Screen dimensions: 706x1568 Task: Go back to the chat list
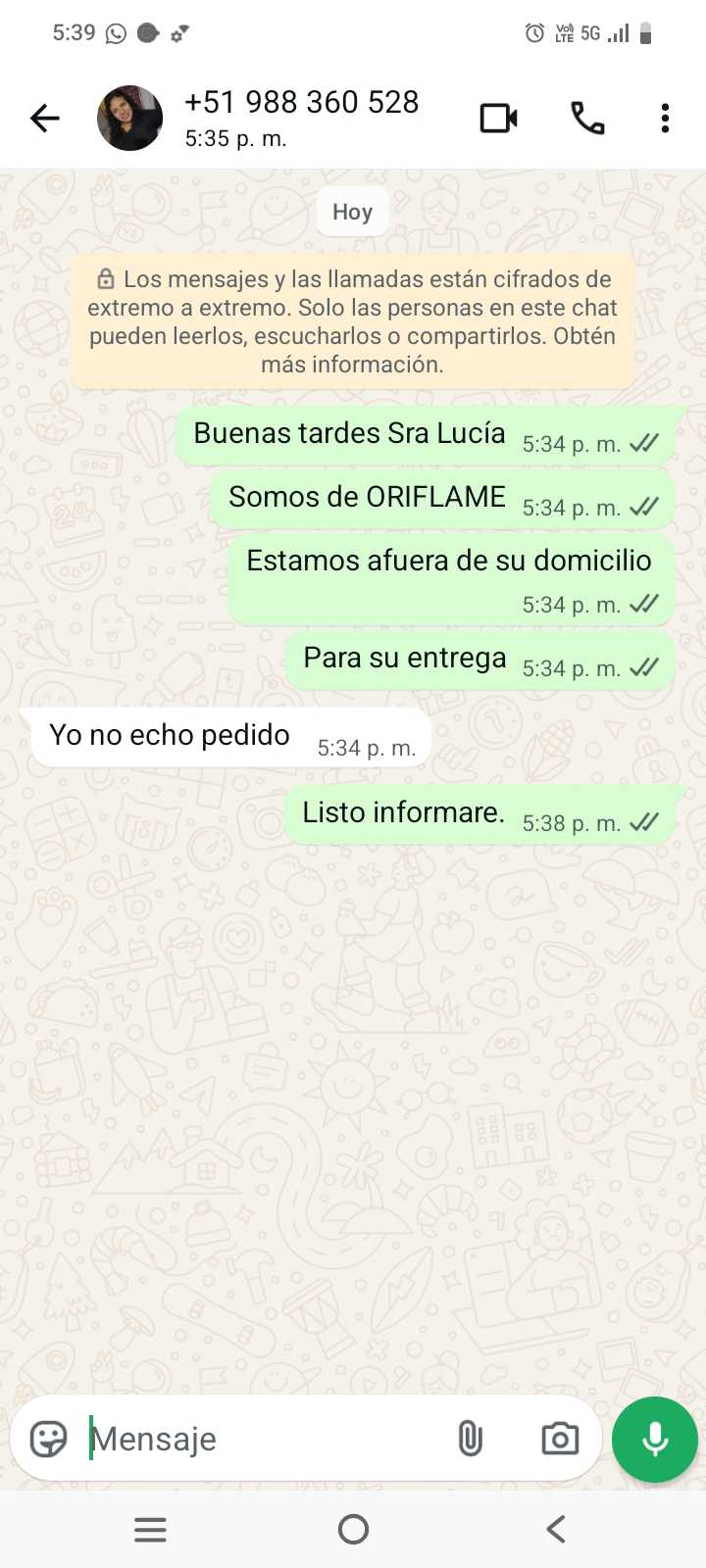[45, 119]
